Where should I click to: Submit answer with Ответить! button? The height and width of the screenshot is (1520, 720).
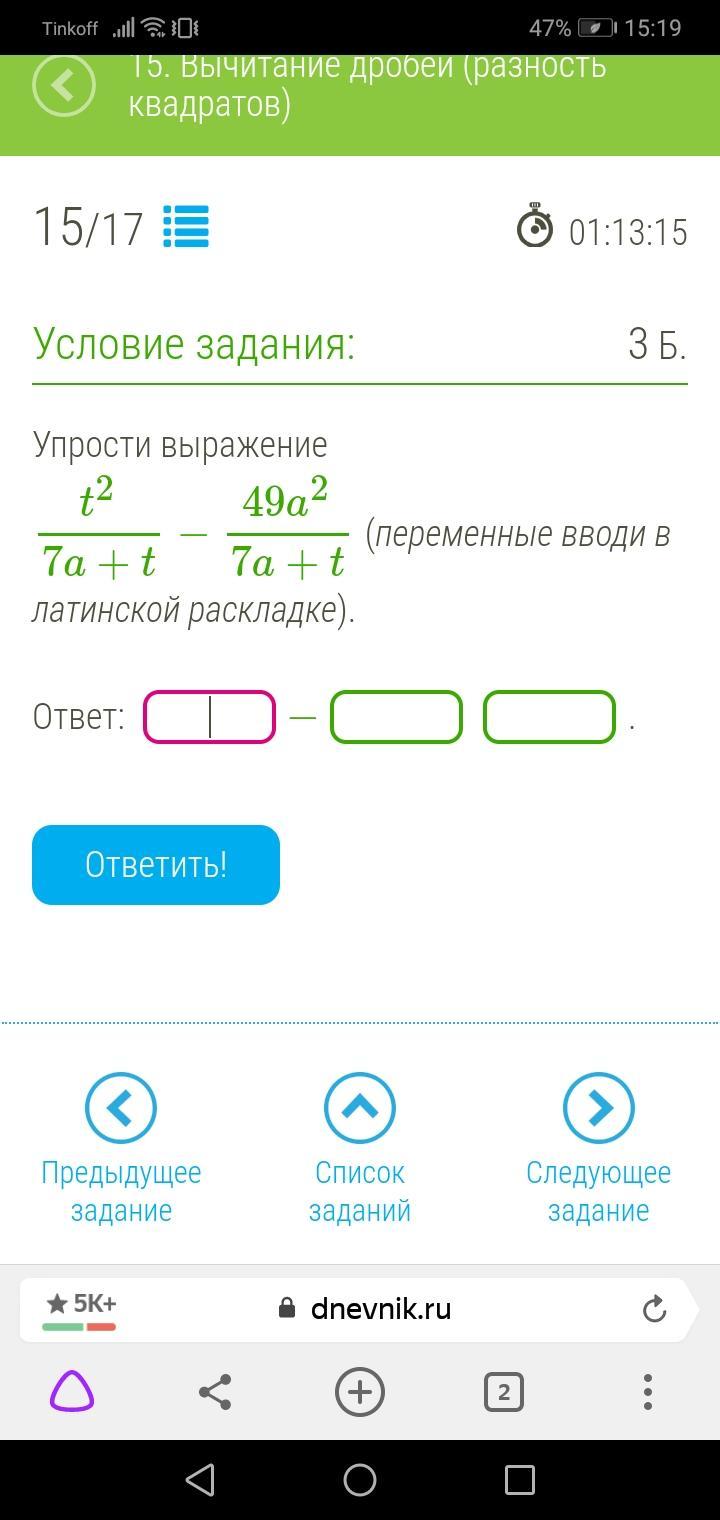tap(156, 865)
